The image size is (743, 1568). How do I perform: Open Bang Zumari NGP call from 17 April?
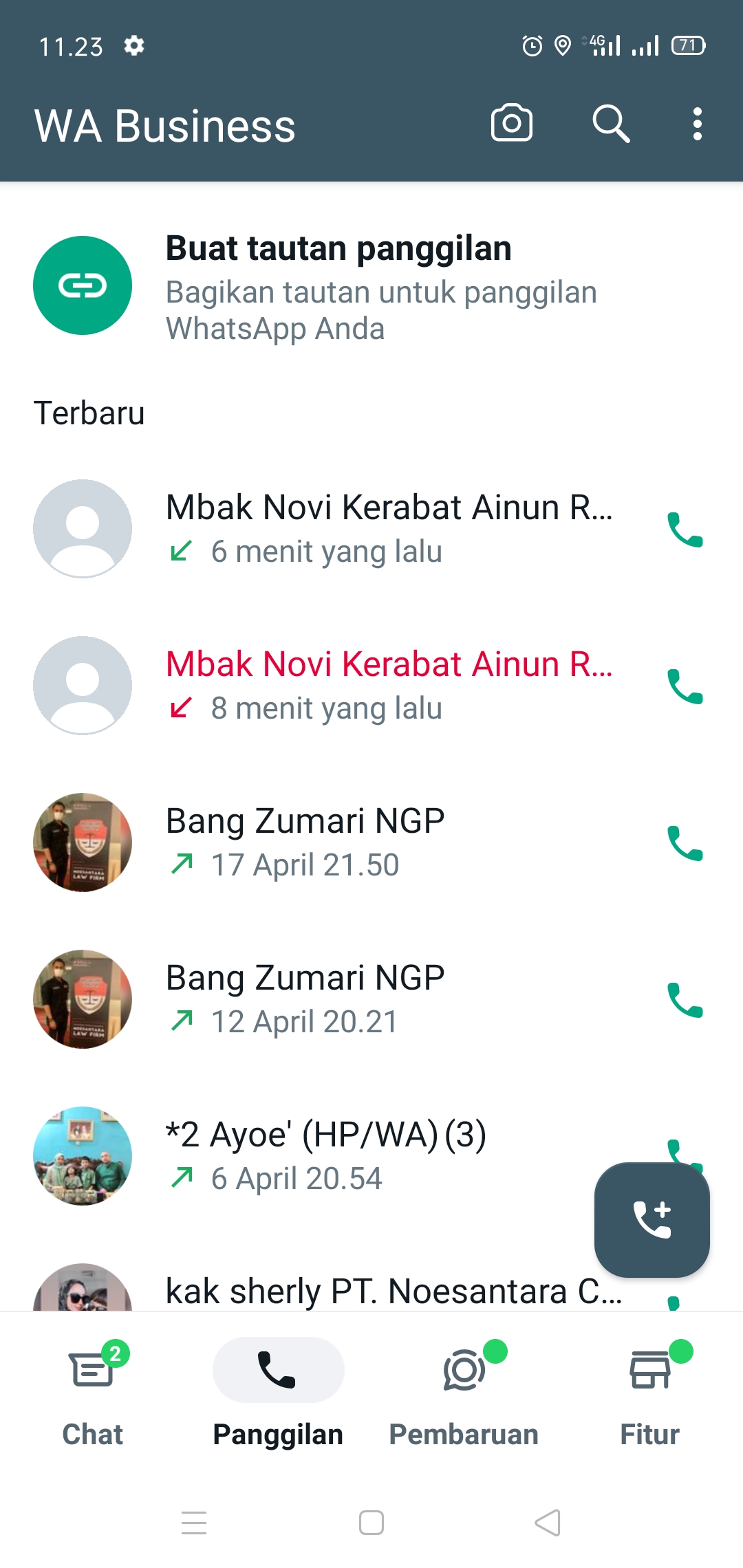371,842
